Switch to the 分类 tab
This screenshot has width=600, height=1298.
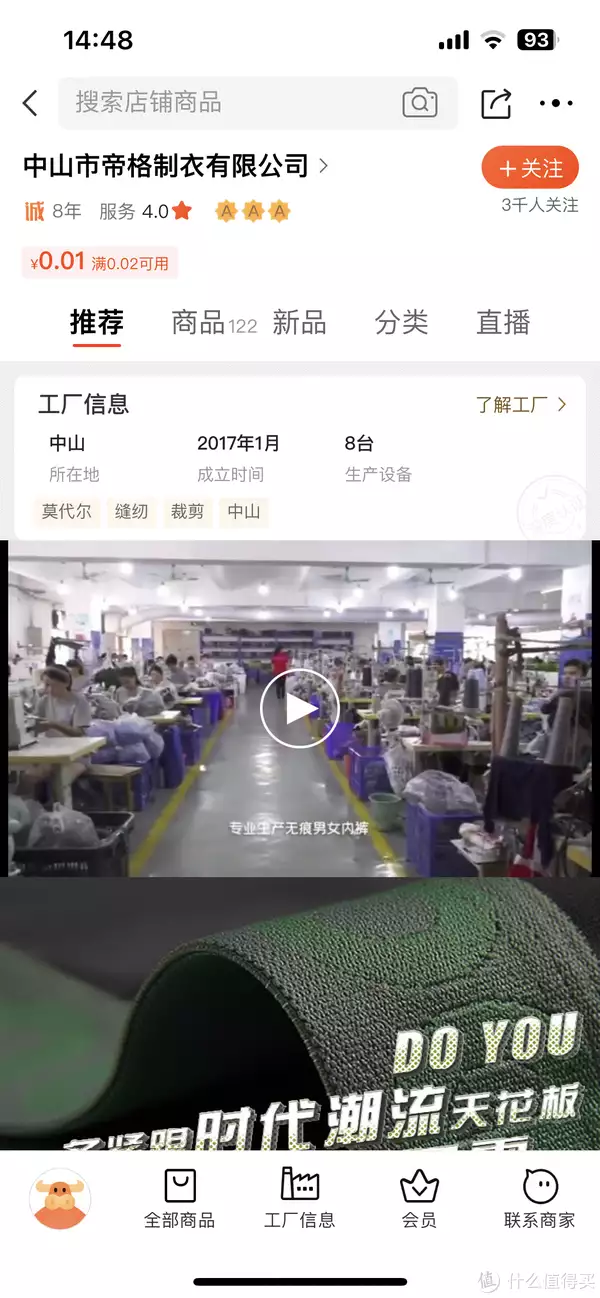(401, 322)
